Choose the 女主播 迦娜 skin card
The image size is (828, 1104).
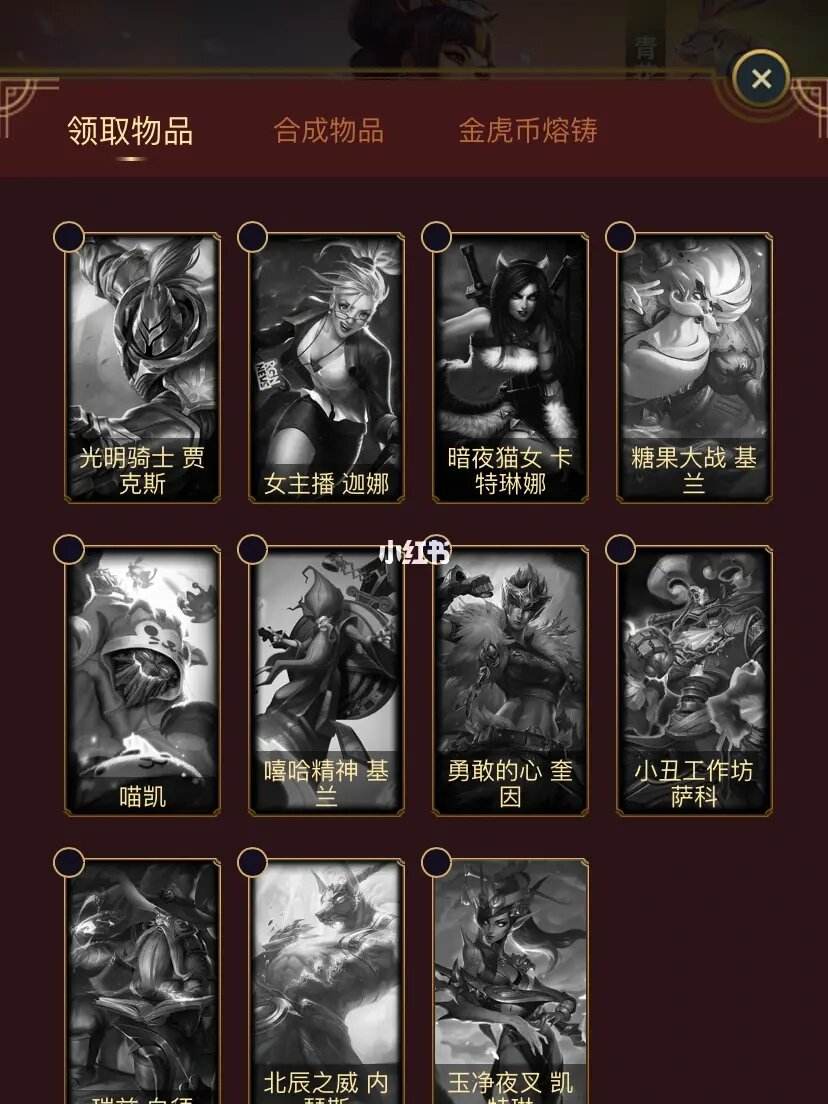click(326, 367)
